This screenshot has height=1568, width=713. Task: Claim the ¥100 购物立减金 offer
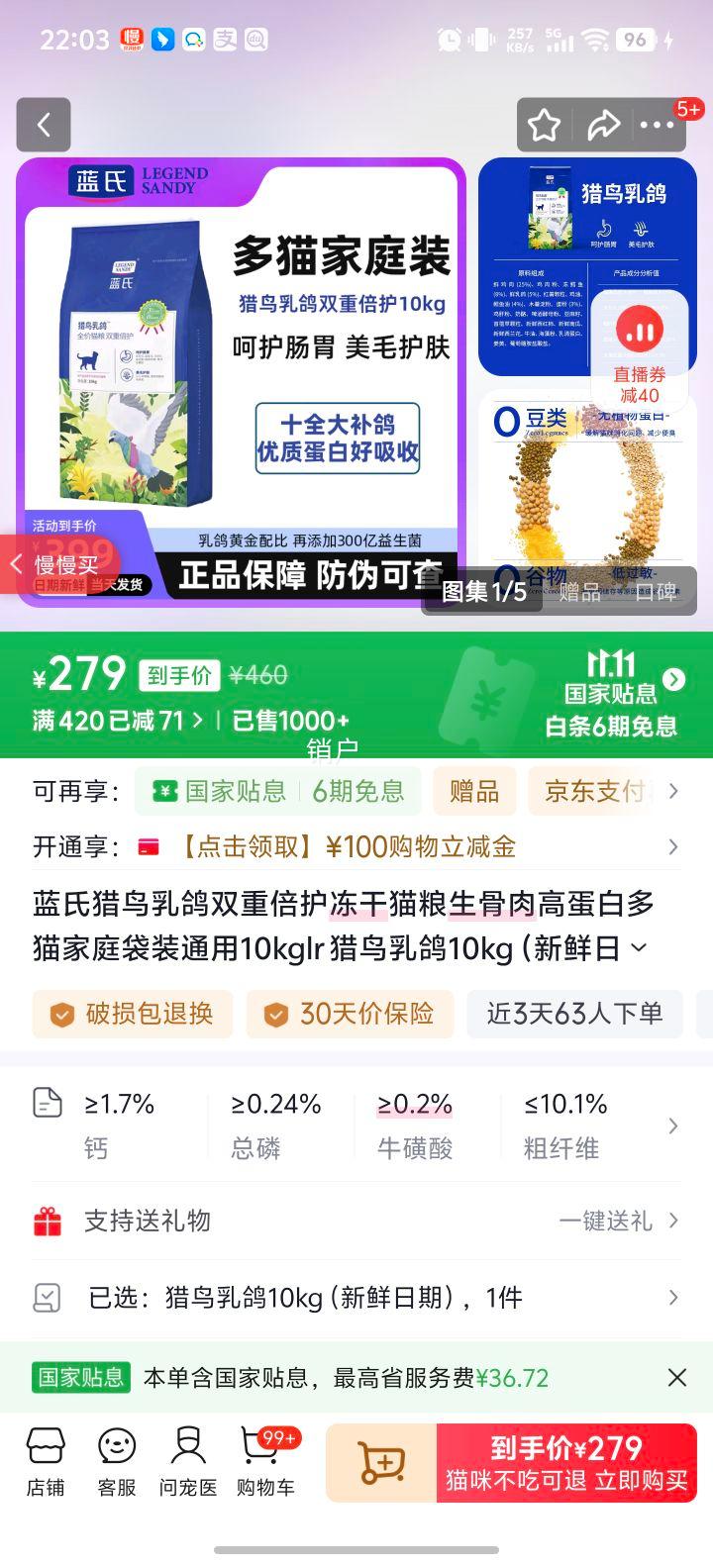tap(347, 846)
